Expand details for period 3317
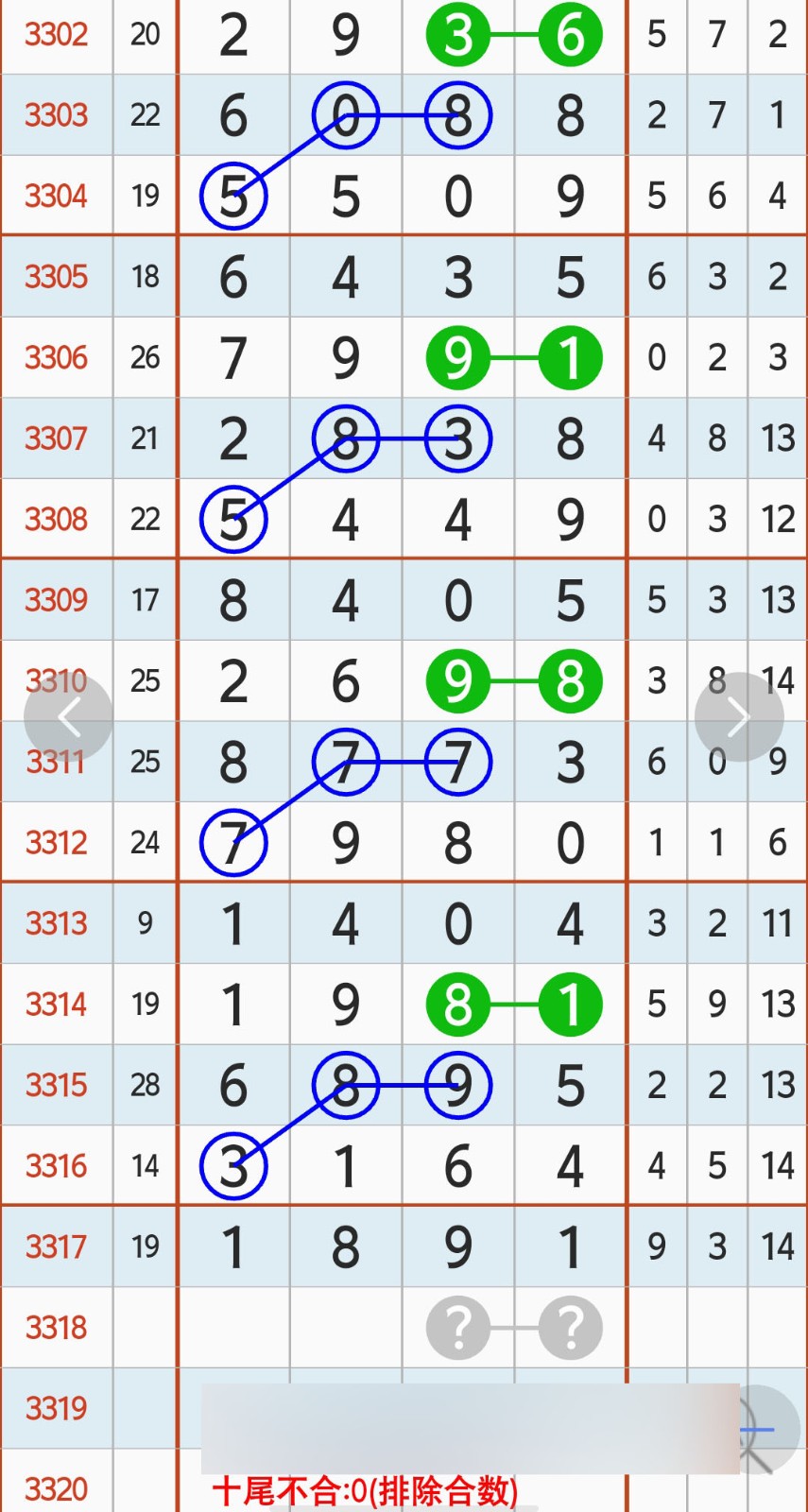Image resolution: width=808 pixels, height=1512 pixels. click(x=57, y=1246)
